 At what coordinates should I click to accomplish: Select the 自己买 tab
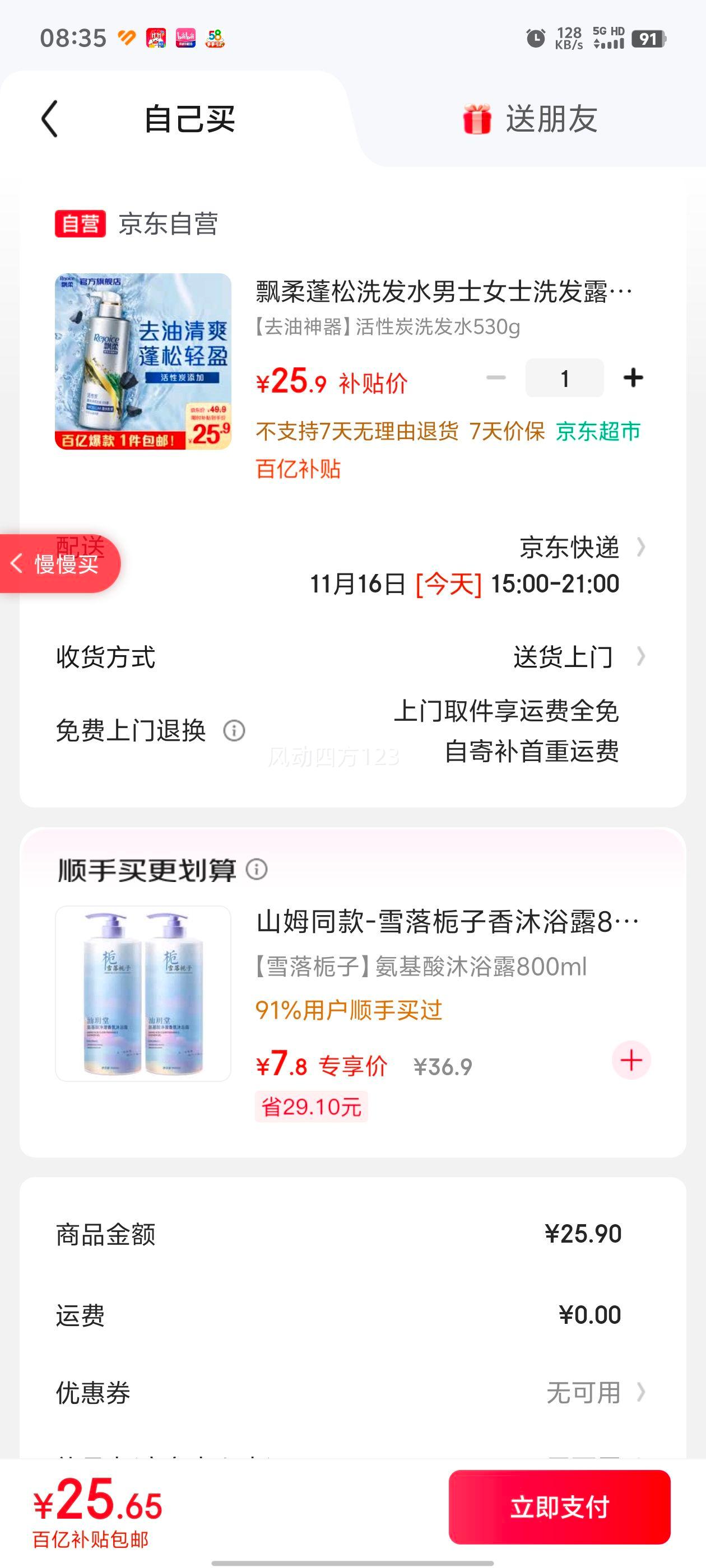189,119
